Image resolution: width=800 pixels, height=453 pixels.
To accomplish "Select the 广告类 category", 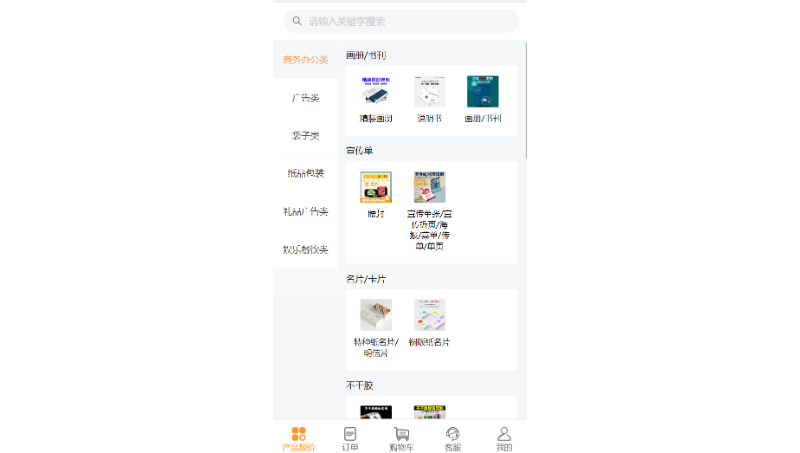I will (x=305, y=98).
